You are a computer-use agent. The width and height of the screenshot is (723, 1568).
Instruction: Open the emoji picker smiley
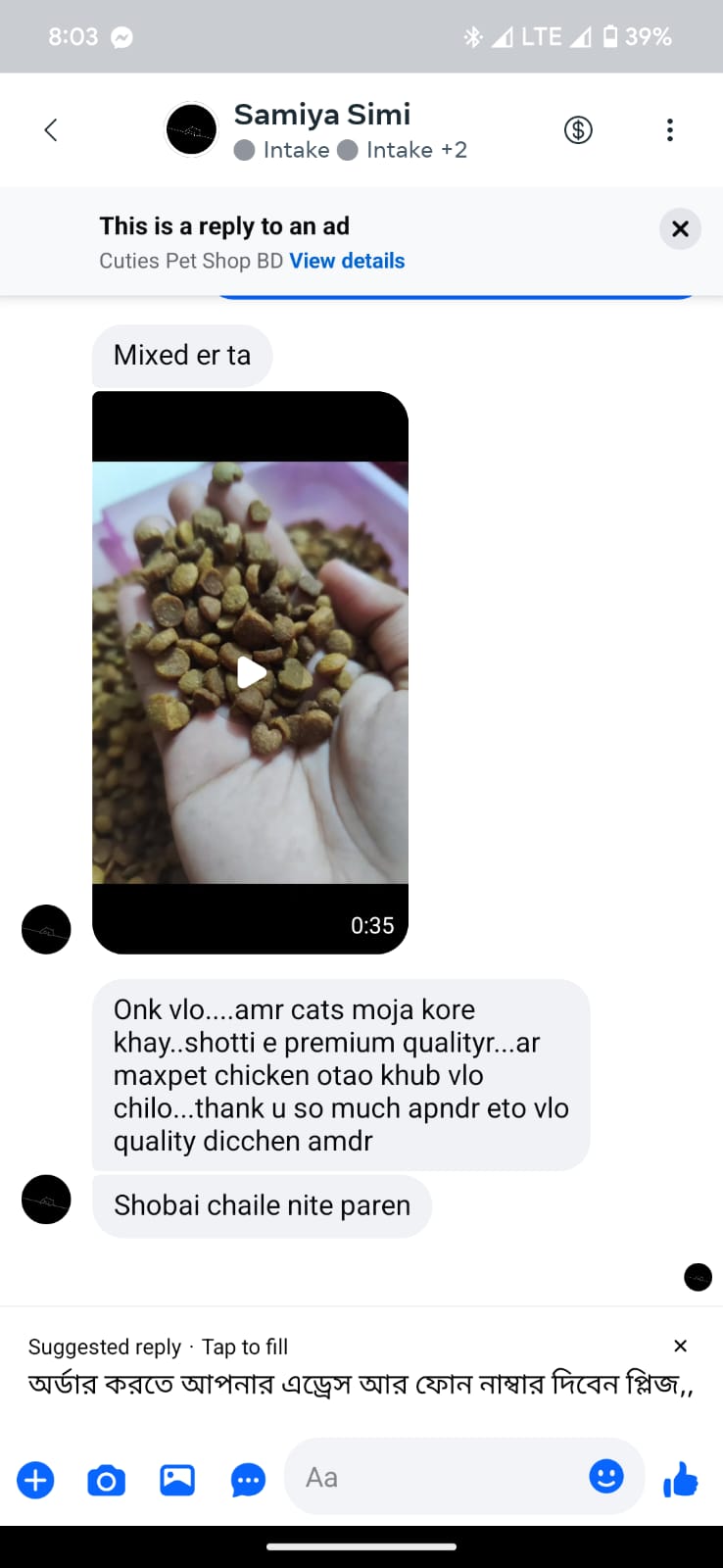tap(605, 1476)
